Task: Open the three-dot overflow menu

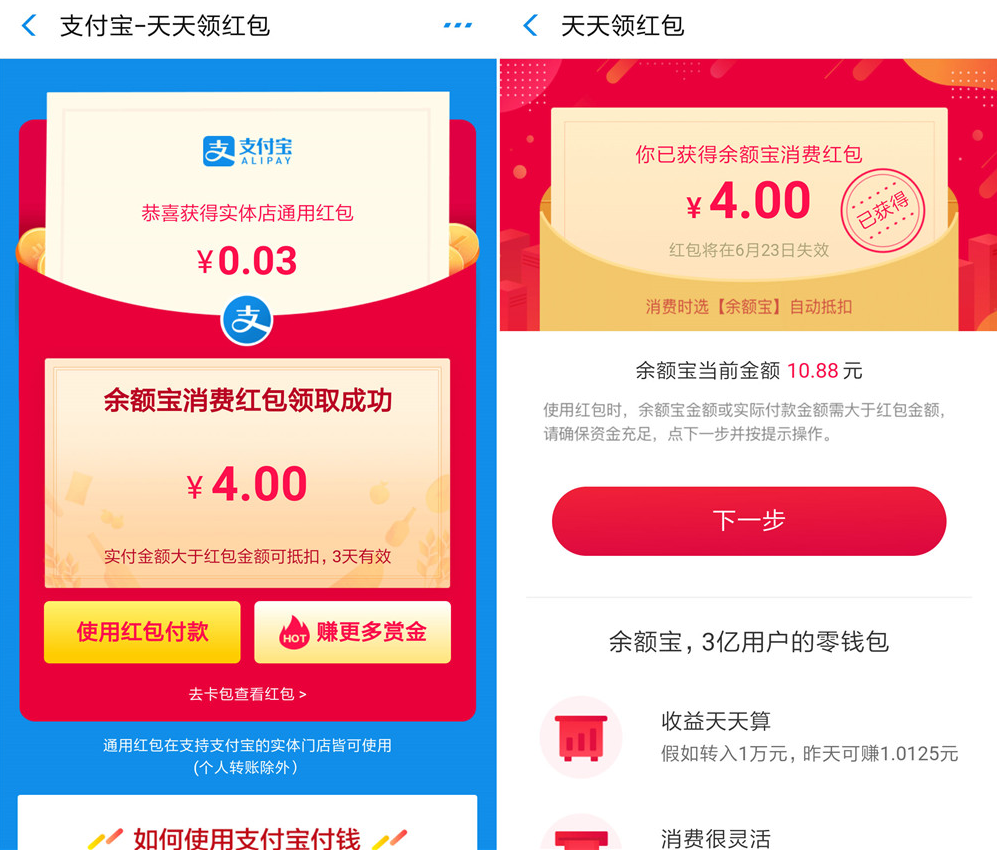Action: tap(457, 26)
